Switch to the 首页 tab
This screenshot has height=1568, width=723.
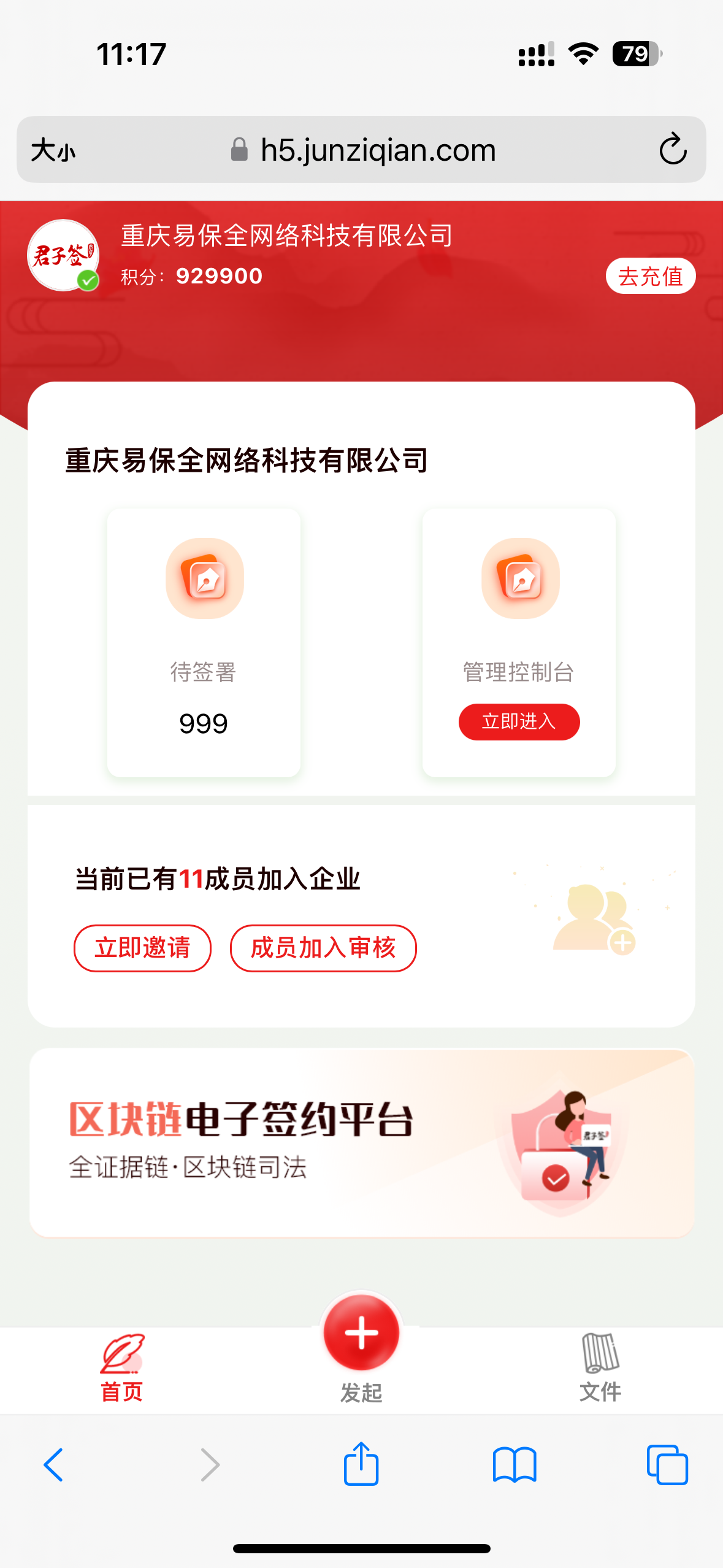pyautogui.click(x=121, y=1366)
